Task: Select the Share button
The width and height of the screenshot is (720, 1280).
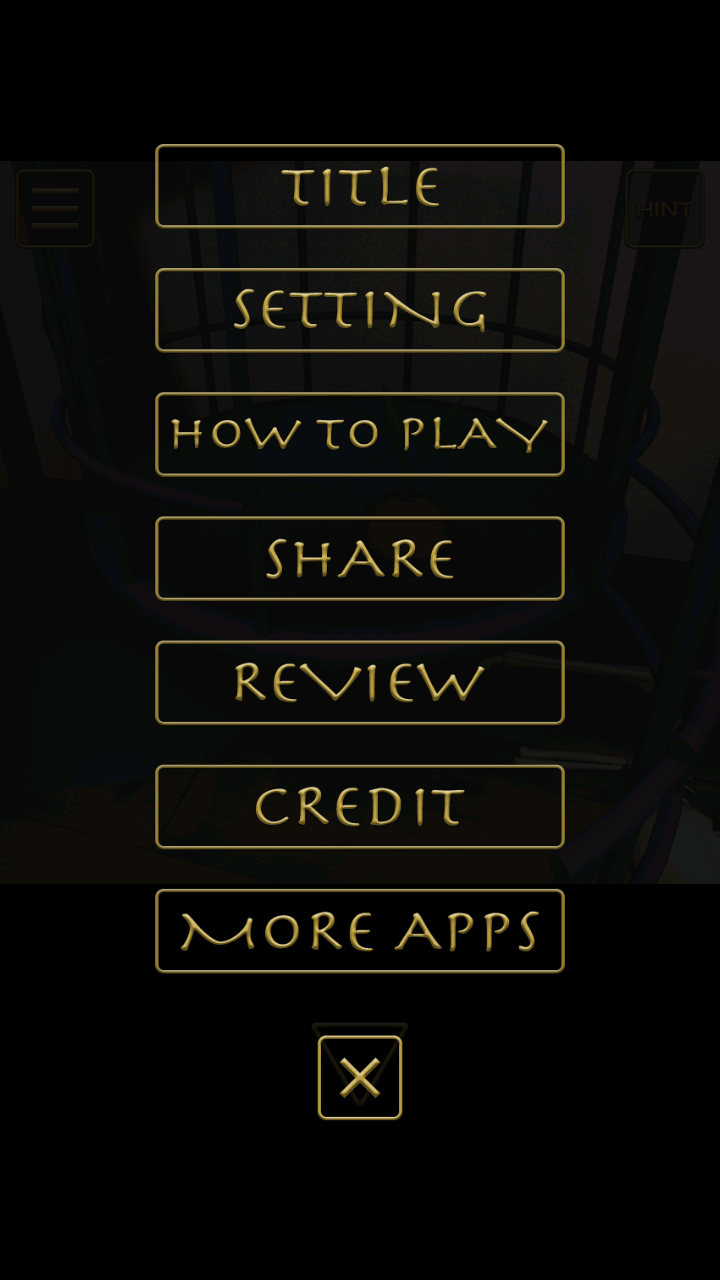Action: pyautogui.click(x=360, y=558)
